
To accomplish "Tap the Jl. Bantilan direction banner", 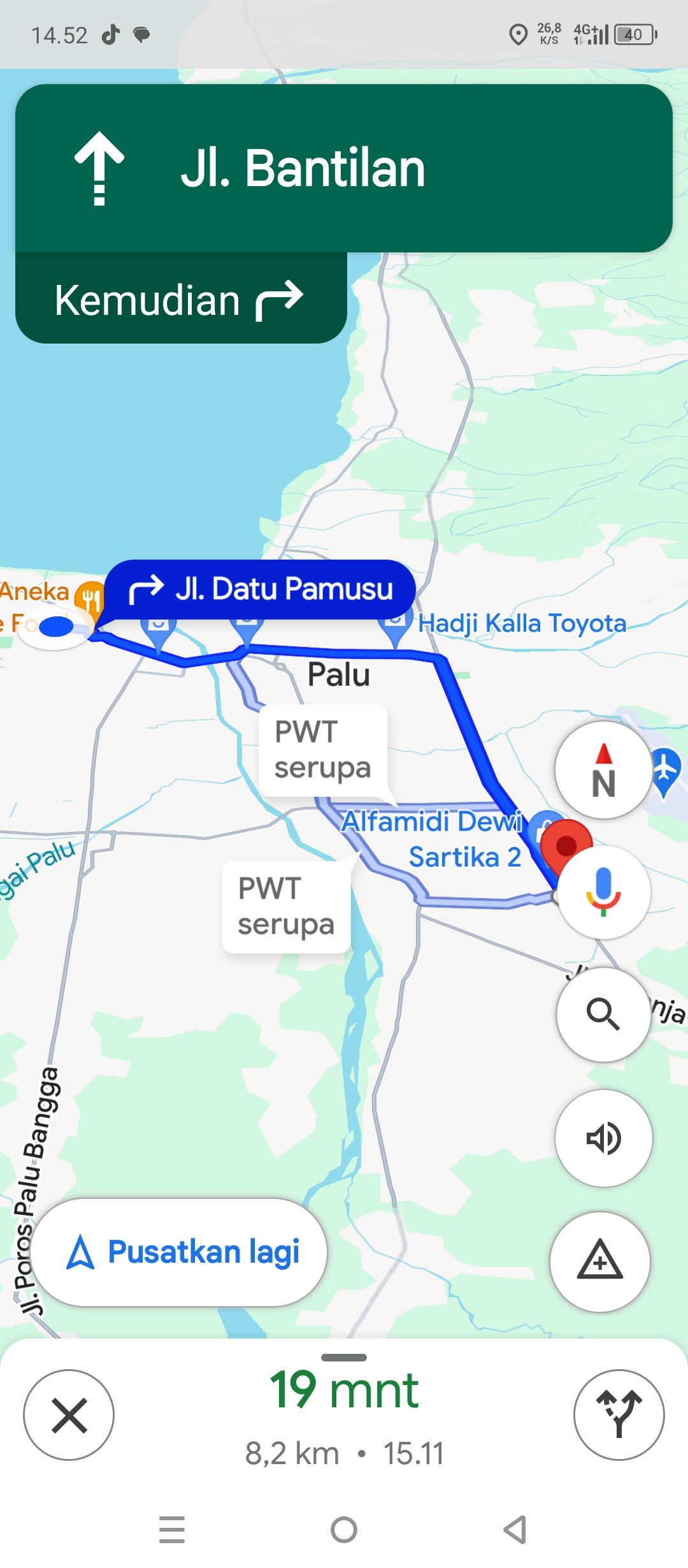I will tap(344, 168).
